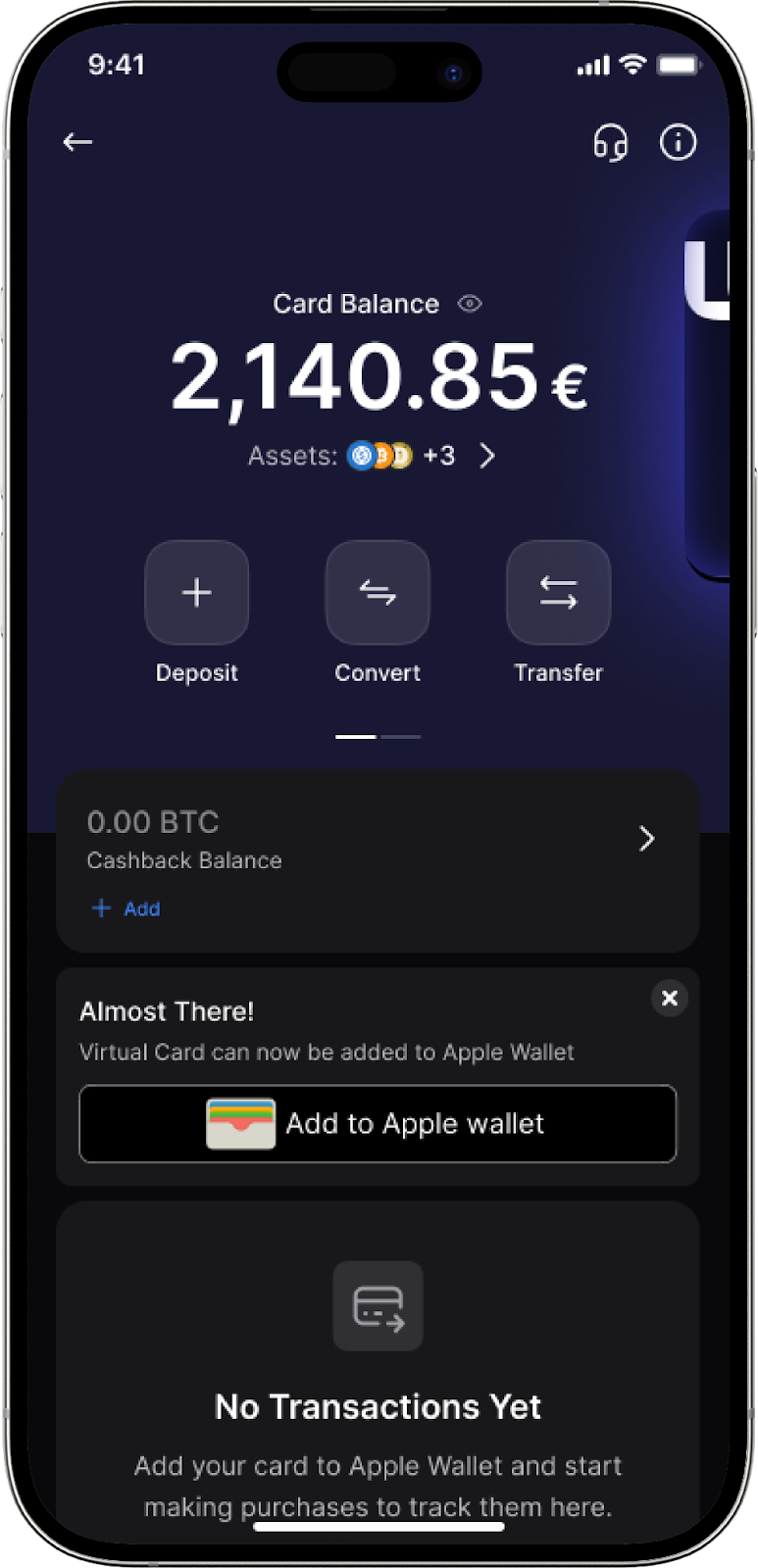This screenshot has height=1568, width=758.
Task: Hide card balance with eye icon
Action: (x=470, y=304)
